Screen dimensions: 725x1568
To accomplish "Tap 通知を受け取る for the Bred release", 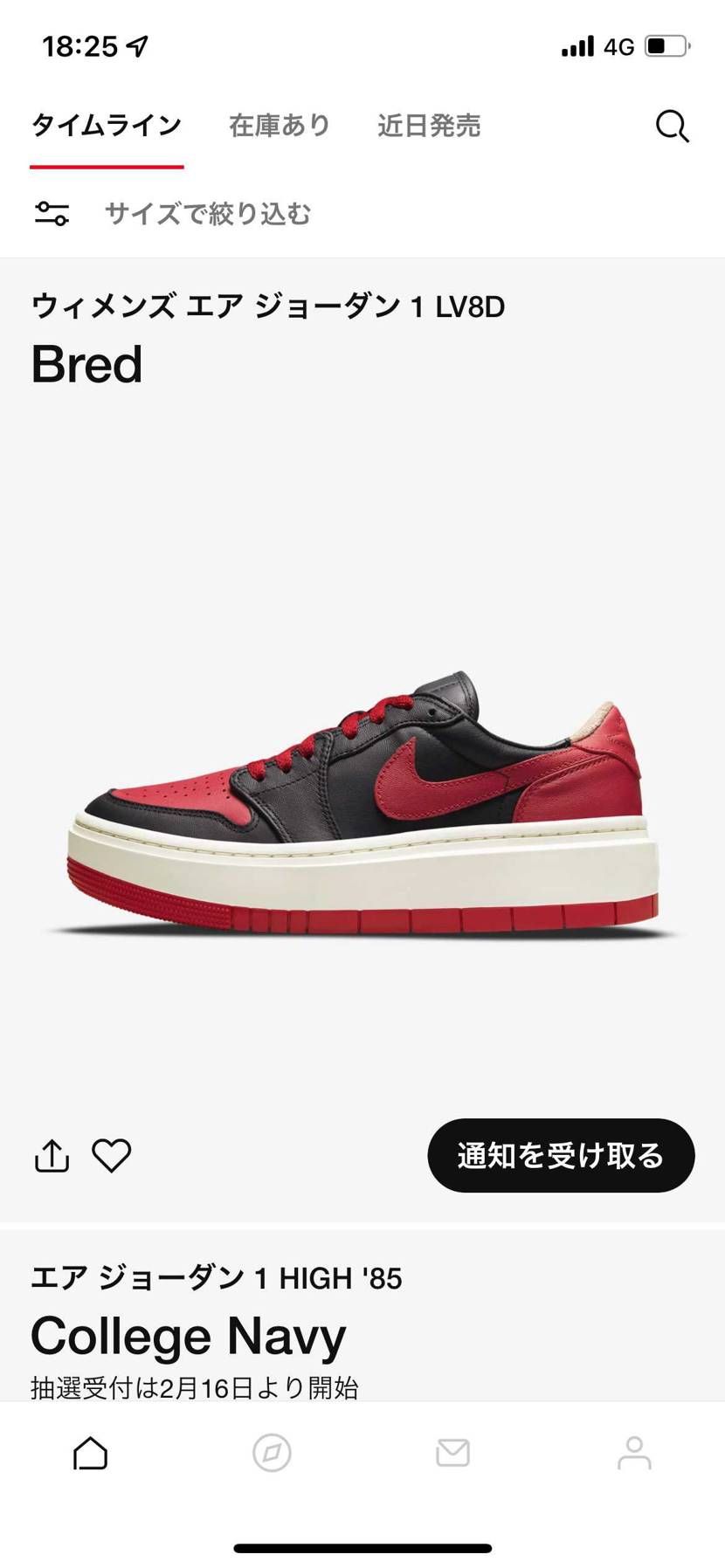I will point(561,1155).
